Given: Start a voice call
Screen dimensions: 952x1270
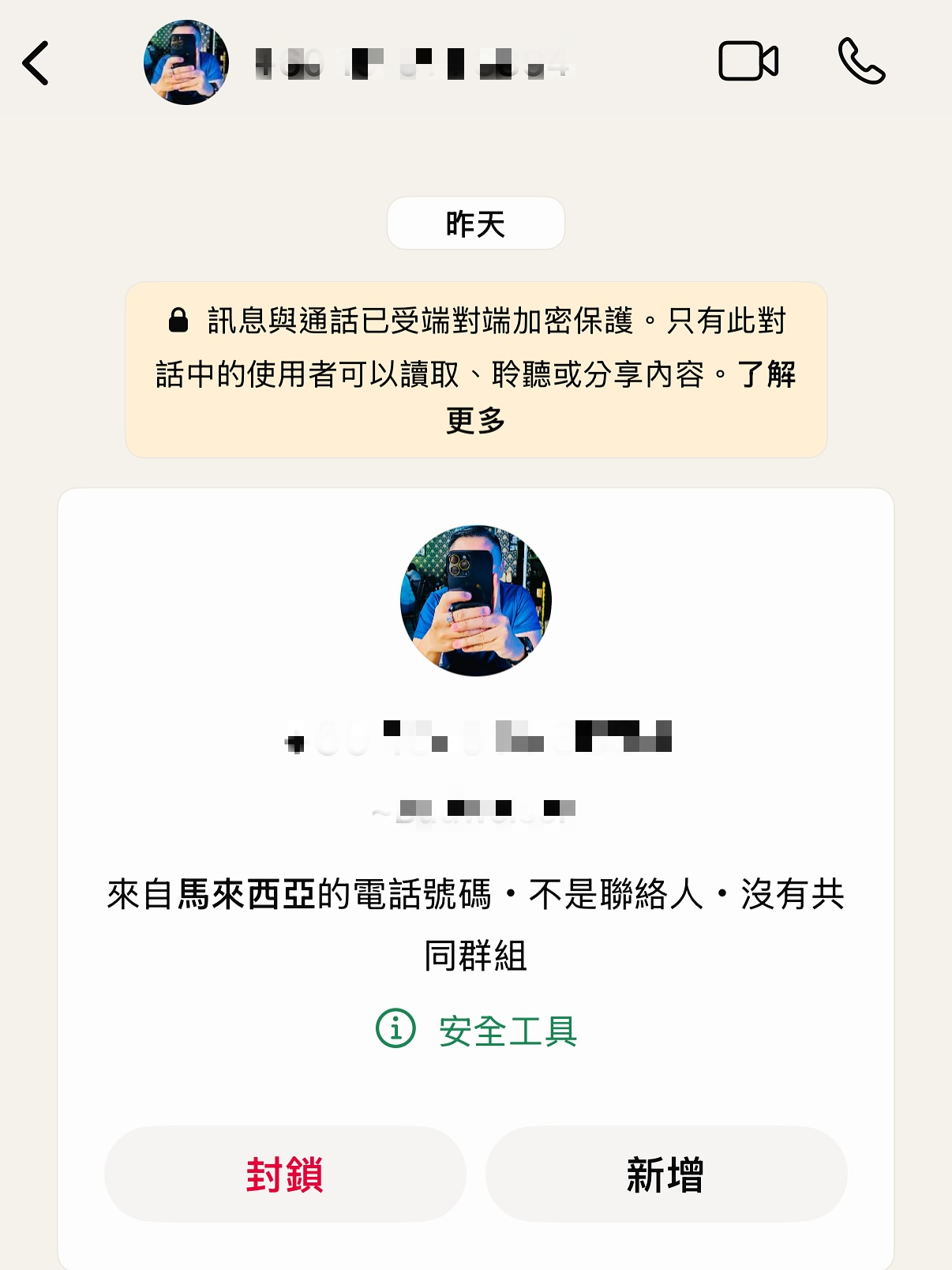Looking at the screenshot, I should tap(861, 62).
